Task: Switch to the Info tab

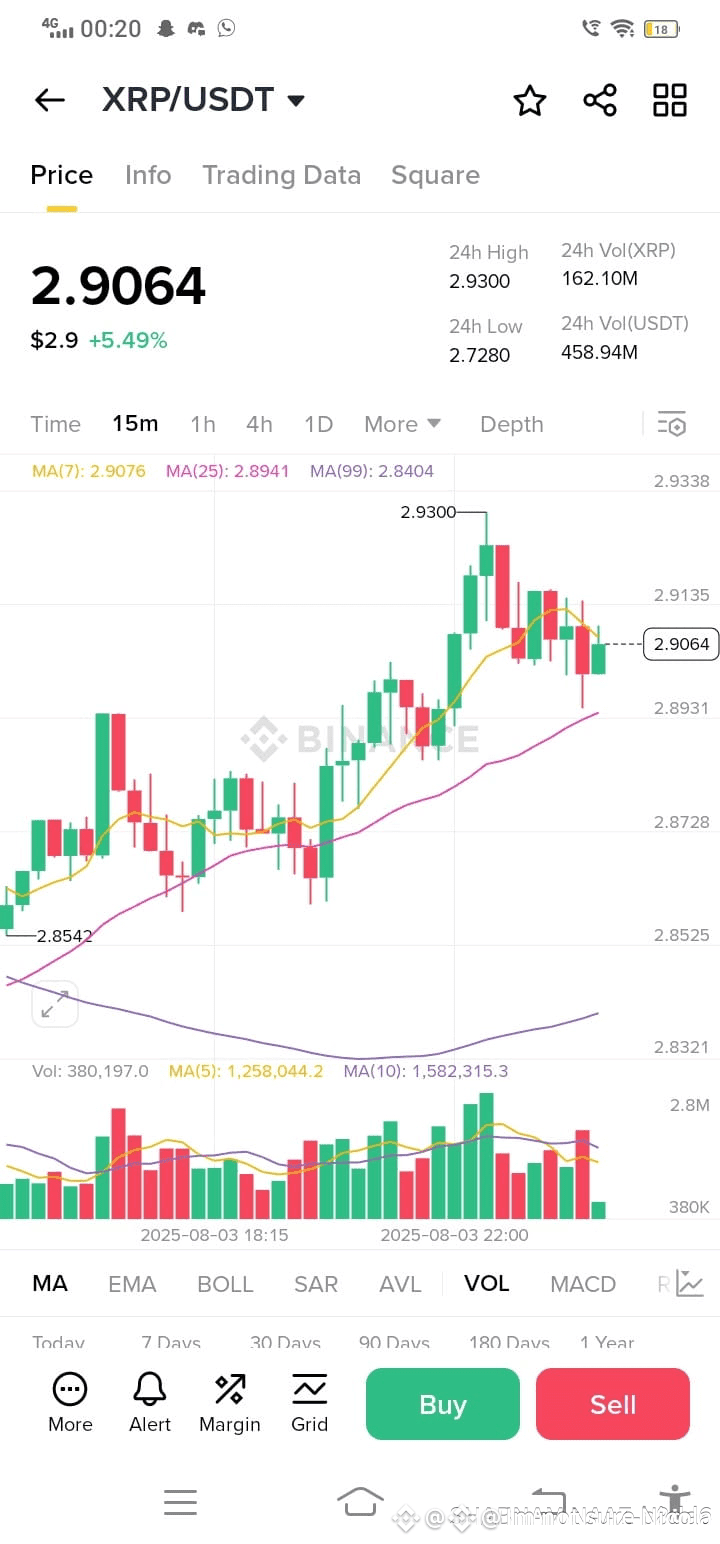Action: click(x=148, y=175)
